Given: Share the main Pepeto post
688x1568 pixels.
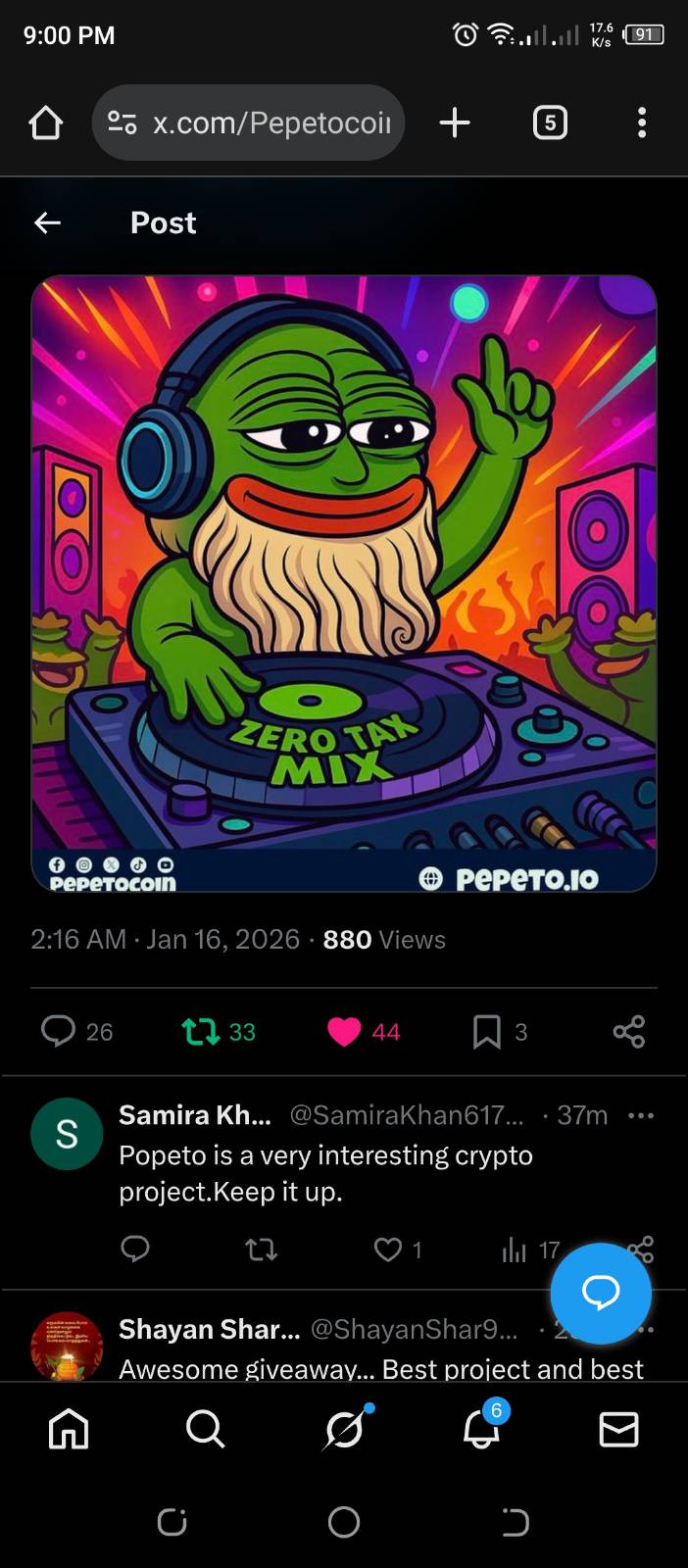Looking at the screenshot, I should [x=628, y=1031].
